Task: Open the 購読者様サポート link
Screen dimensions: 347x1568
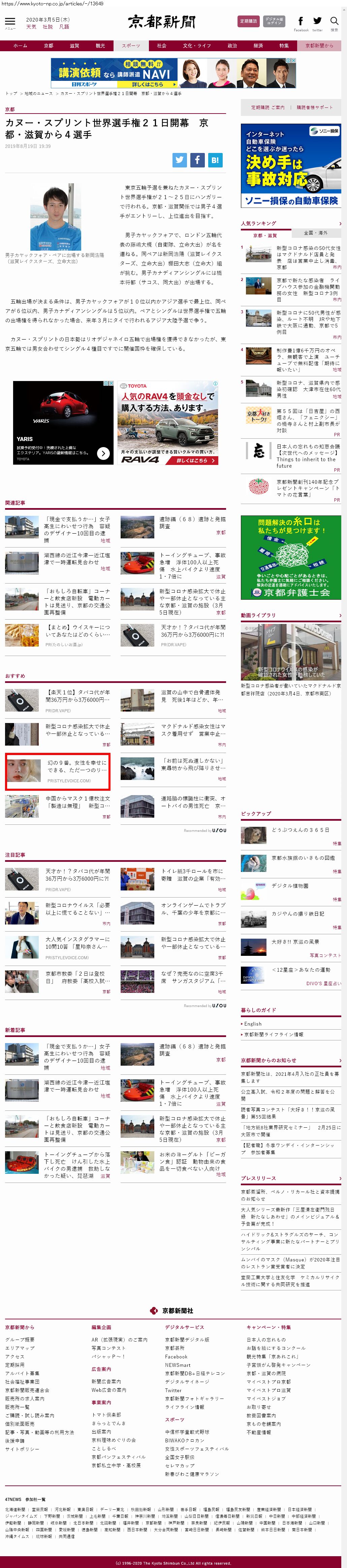Action: [315, 107]
